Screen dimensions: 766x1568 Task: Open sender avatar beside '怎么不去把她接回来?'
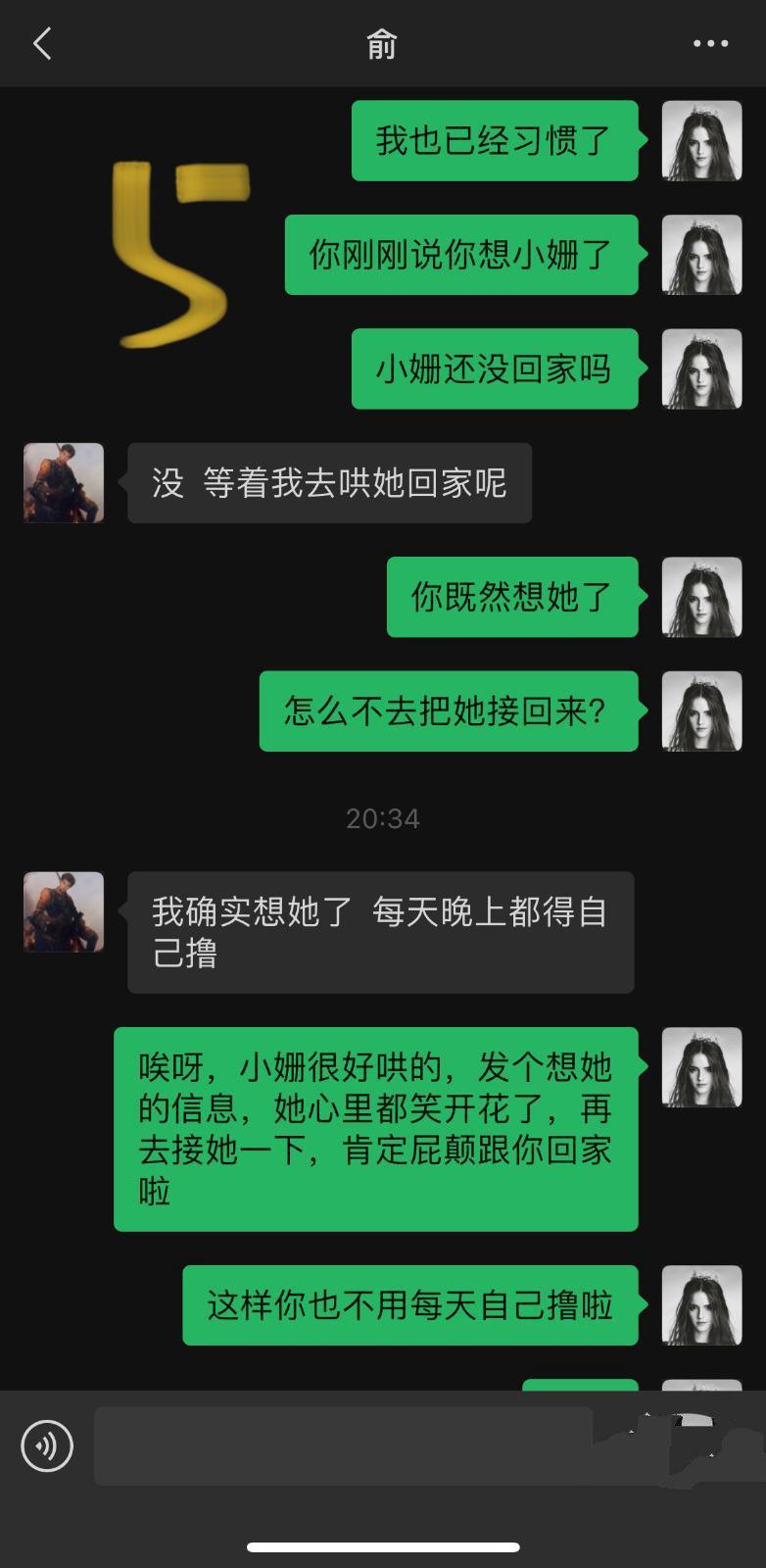pos(701,711)
